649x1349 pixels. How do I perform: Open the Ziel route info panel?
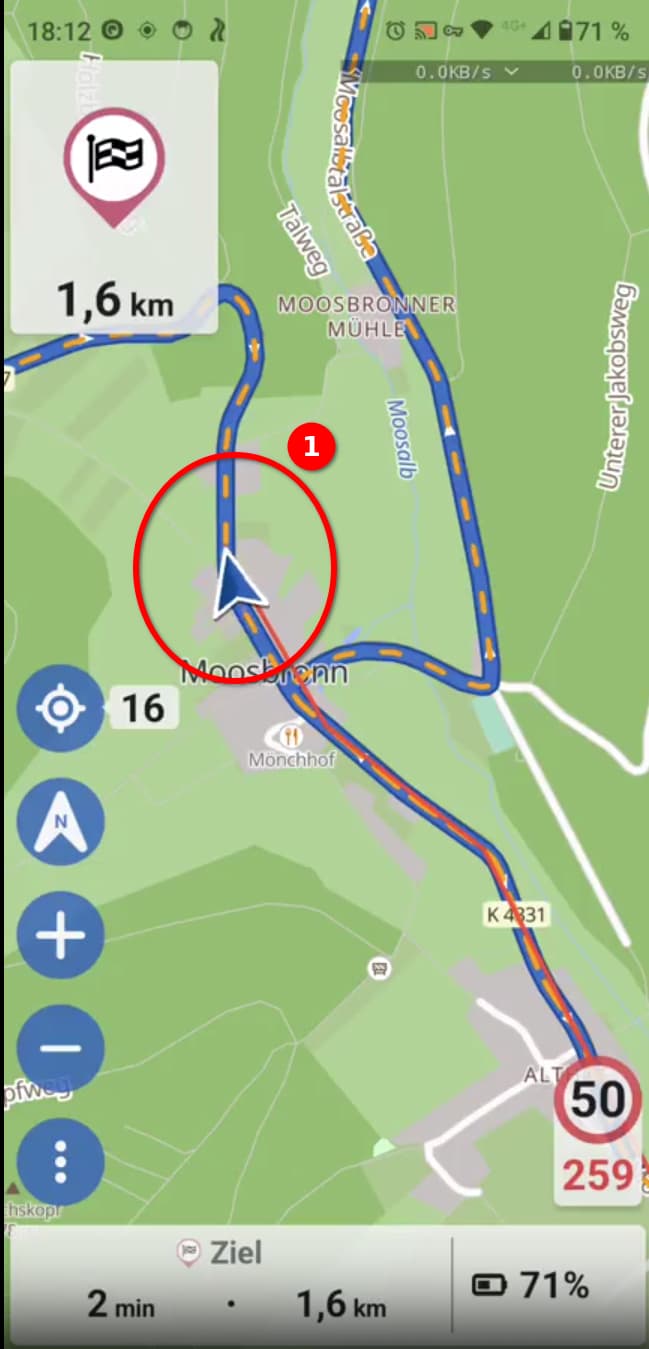coord(230,1282)
